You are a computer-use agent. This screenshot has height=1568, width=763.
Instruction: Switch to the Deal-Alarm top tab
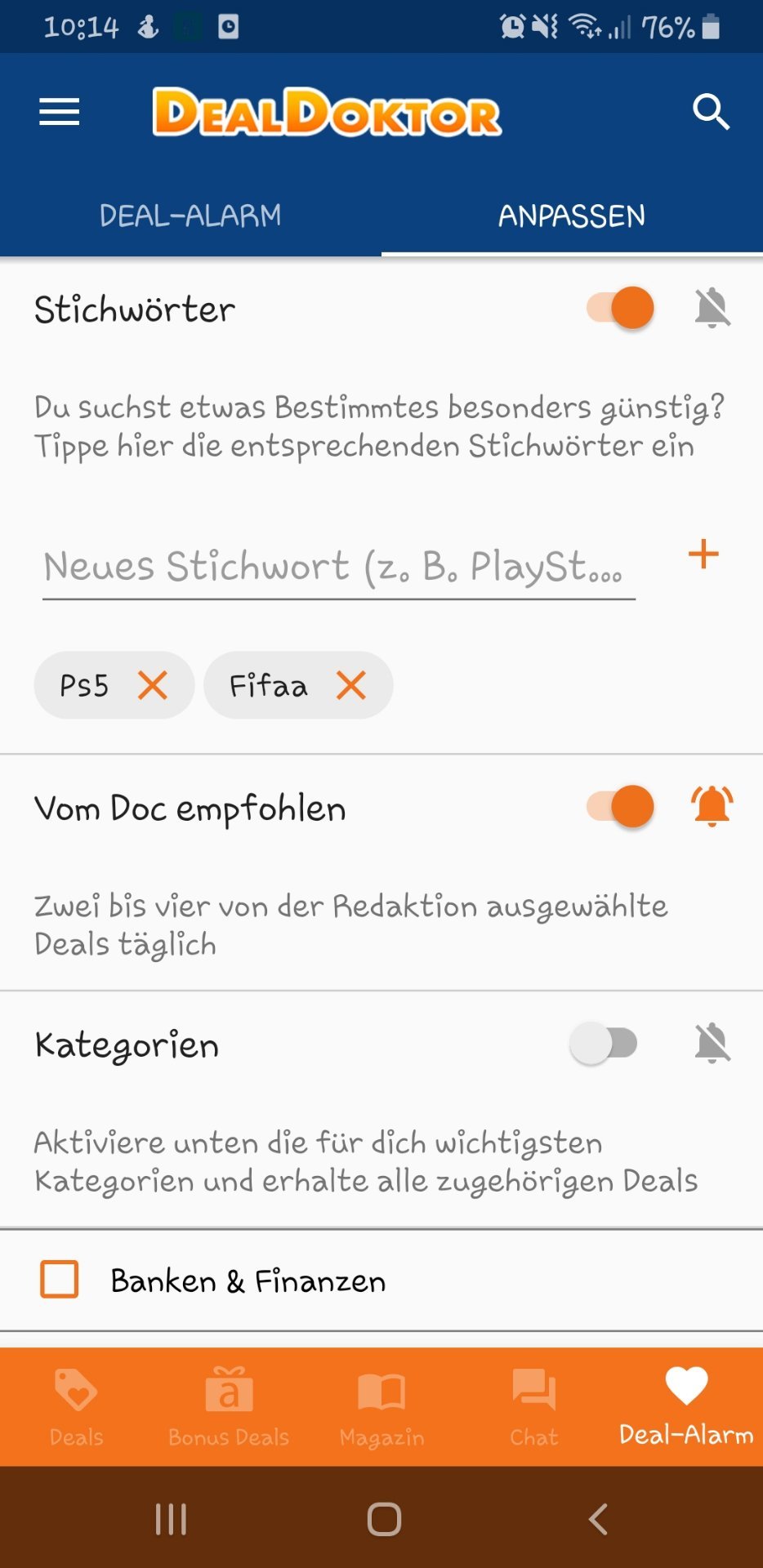(x=190, y=216)
